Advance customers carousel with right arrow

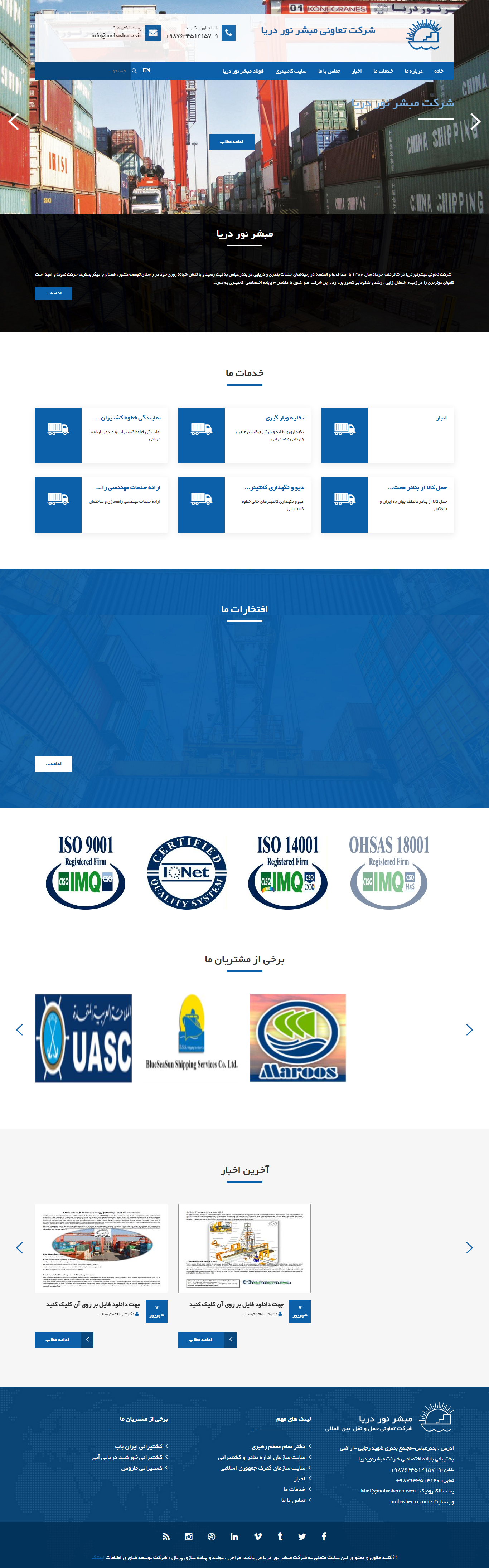[469, 1030]
